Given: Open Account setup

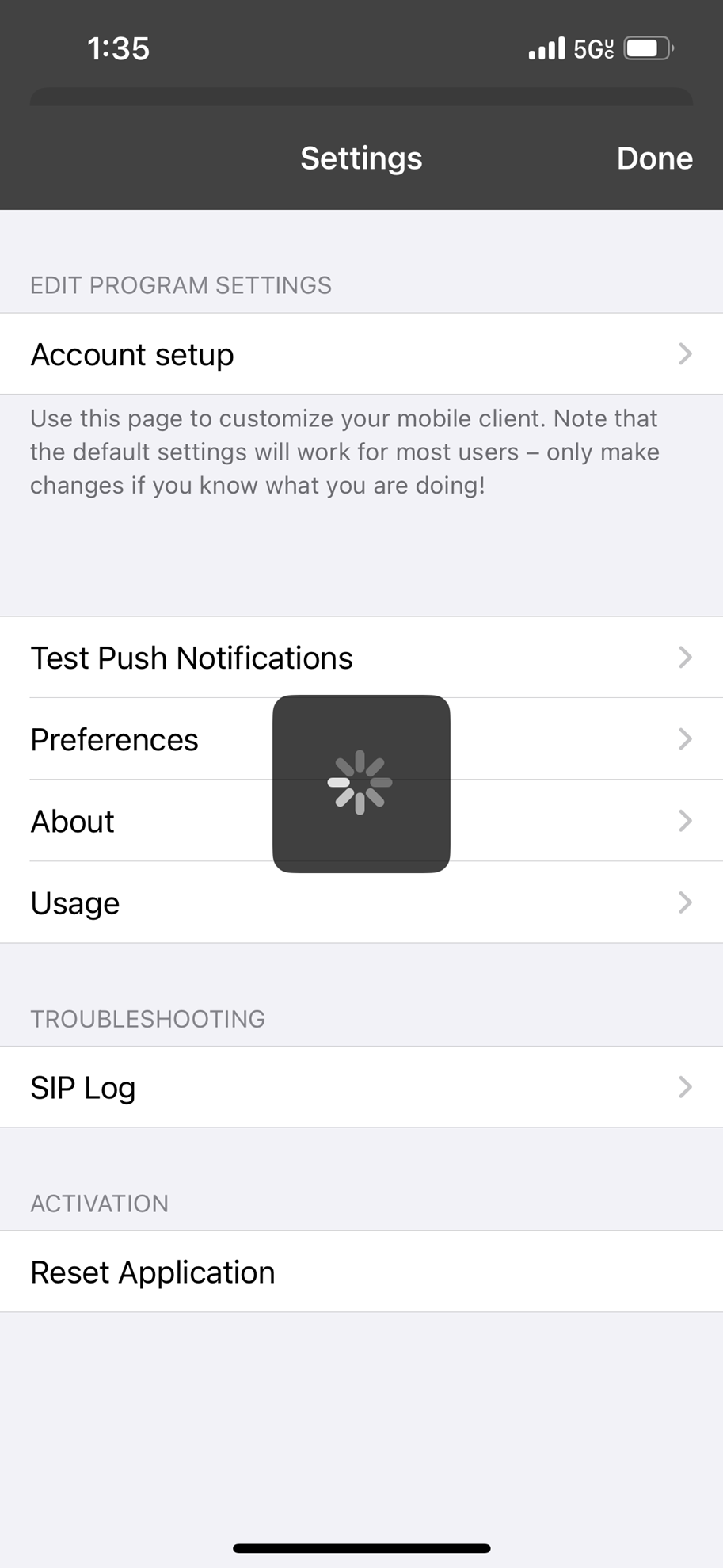Looking at the screenshot, I should 361,354.
